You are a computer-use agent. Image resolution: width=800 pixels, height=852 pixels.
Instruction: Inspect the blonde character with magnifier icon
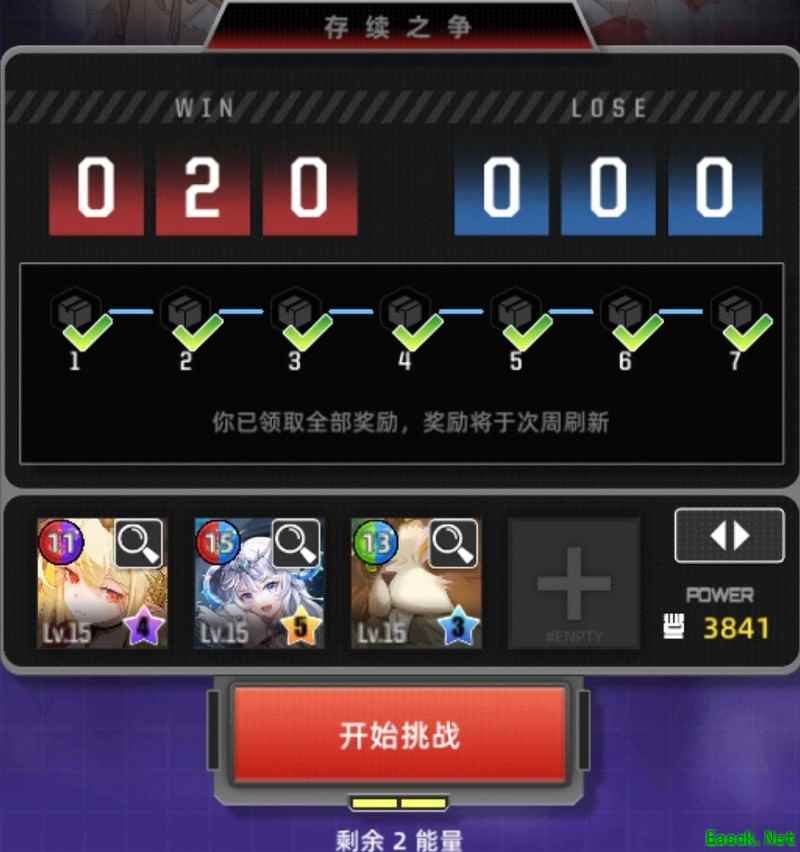click(140, 543)
